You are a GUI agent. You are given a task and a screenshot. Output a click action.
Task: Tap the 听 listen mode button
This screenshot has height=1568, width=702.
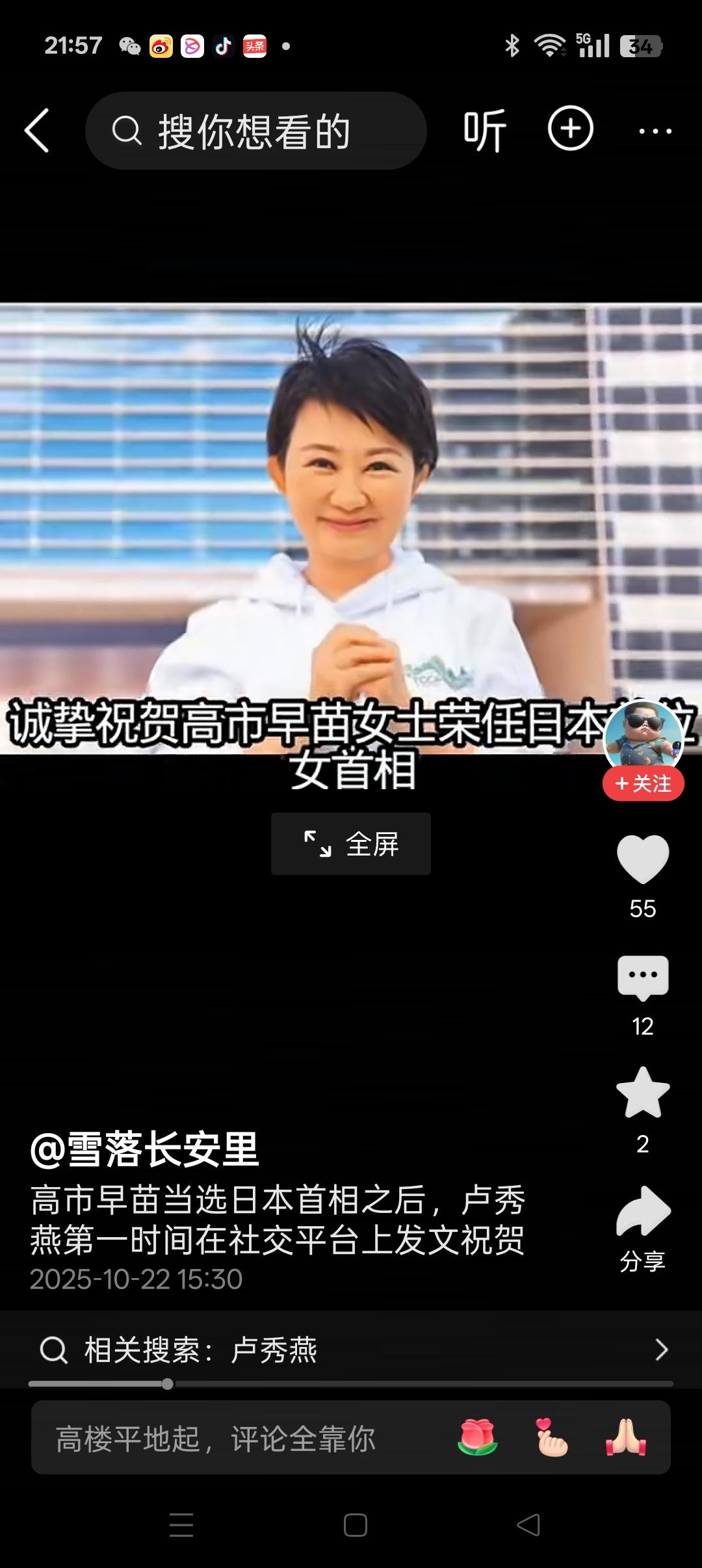click(485, 131)
